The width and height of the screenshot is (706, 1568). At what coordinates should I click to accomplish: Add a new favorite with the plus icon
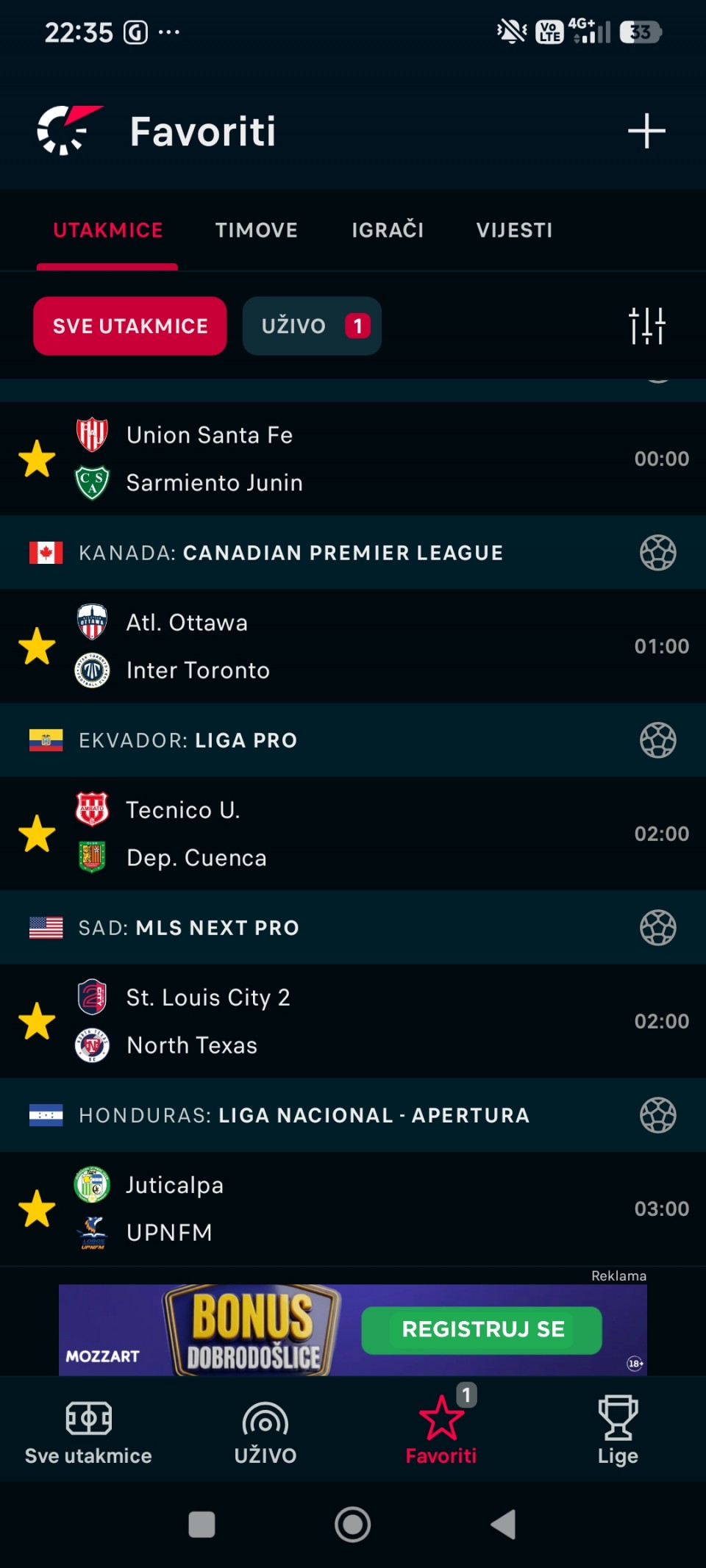click(646, 131)
